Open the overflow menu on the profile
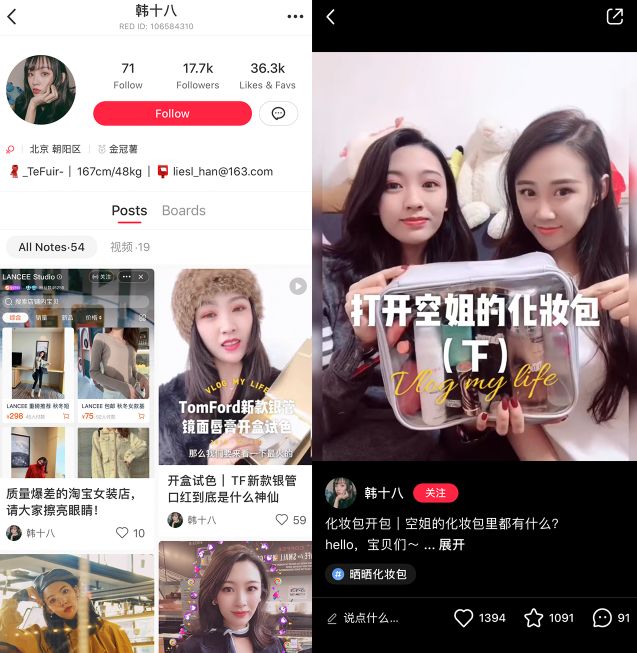Image resolution: width=637 pixels, height=653 pixels. pos(294,16)
